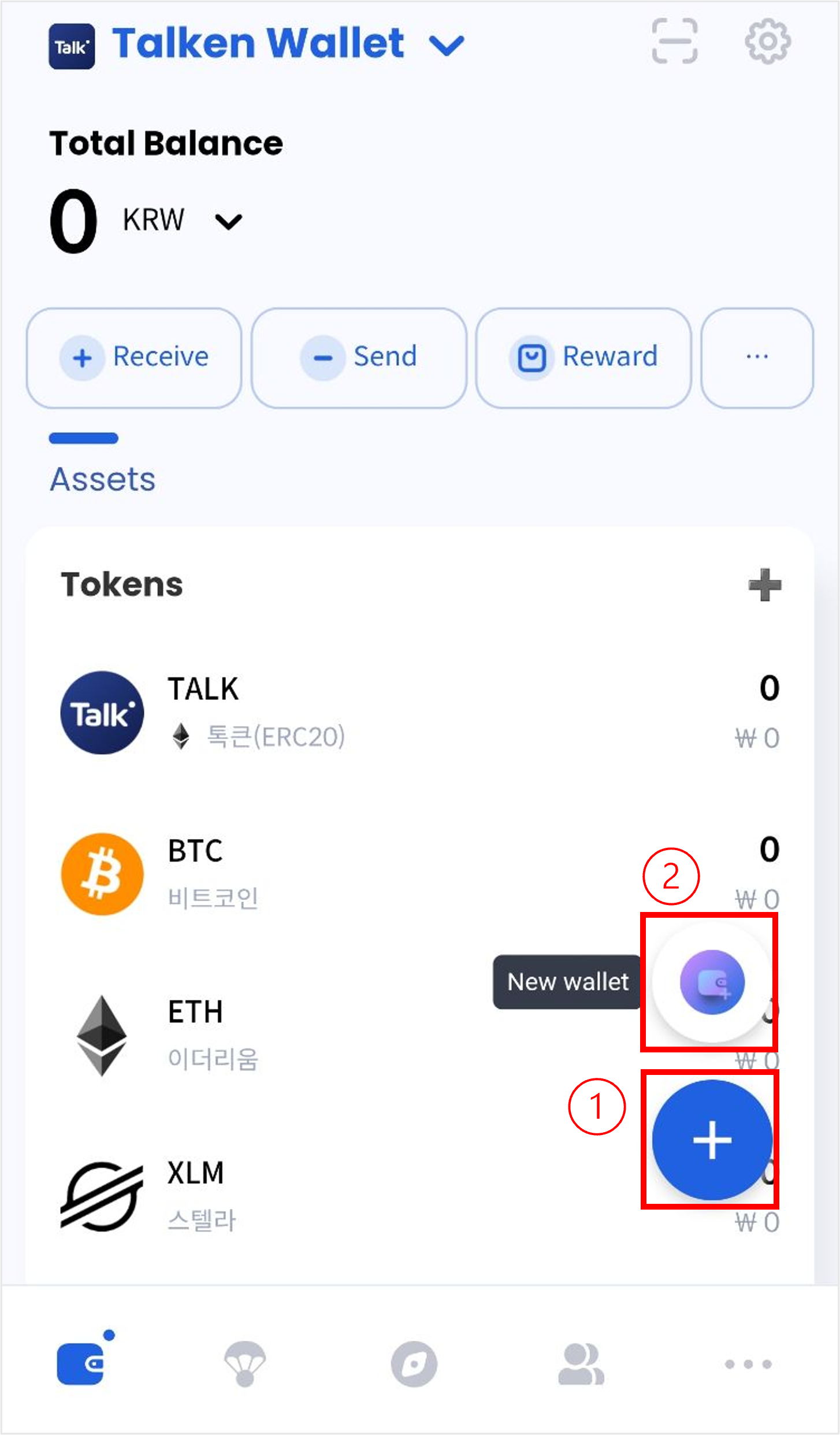Switch to the airdrop parachute tab

pos(245,1364)
